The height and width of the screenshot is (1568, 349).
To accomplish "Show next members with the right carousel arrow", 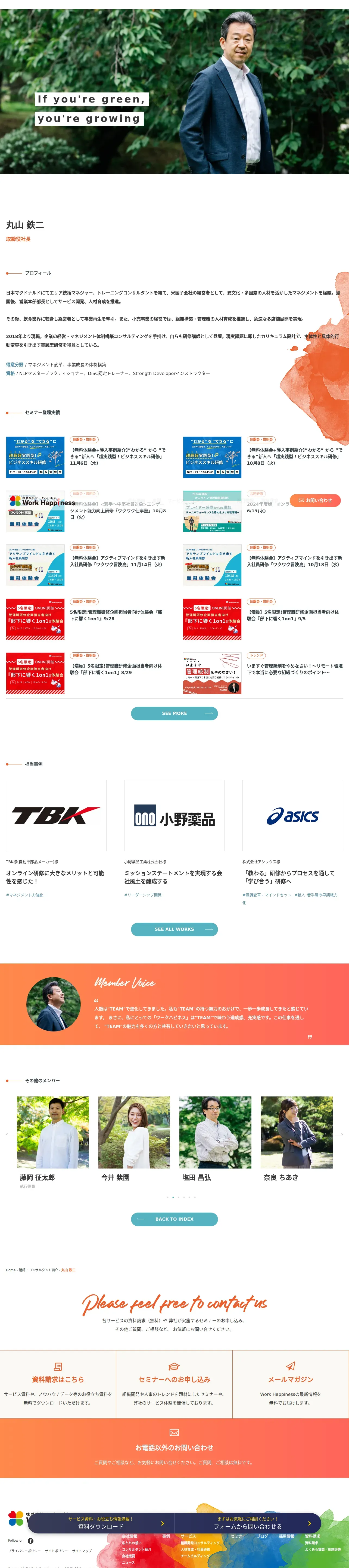I will click(x=339, y=1134).
